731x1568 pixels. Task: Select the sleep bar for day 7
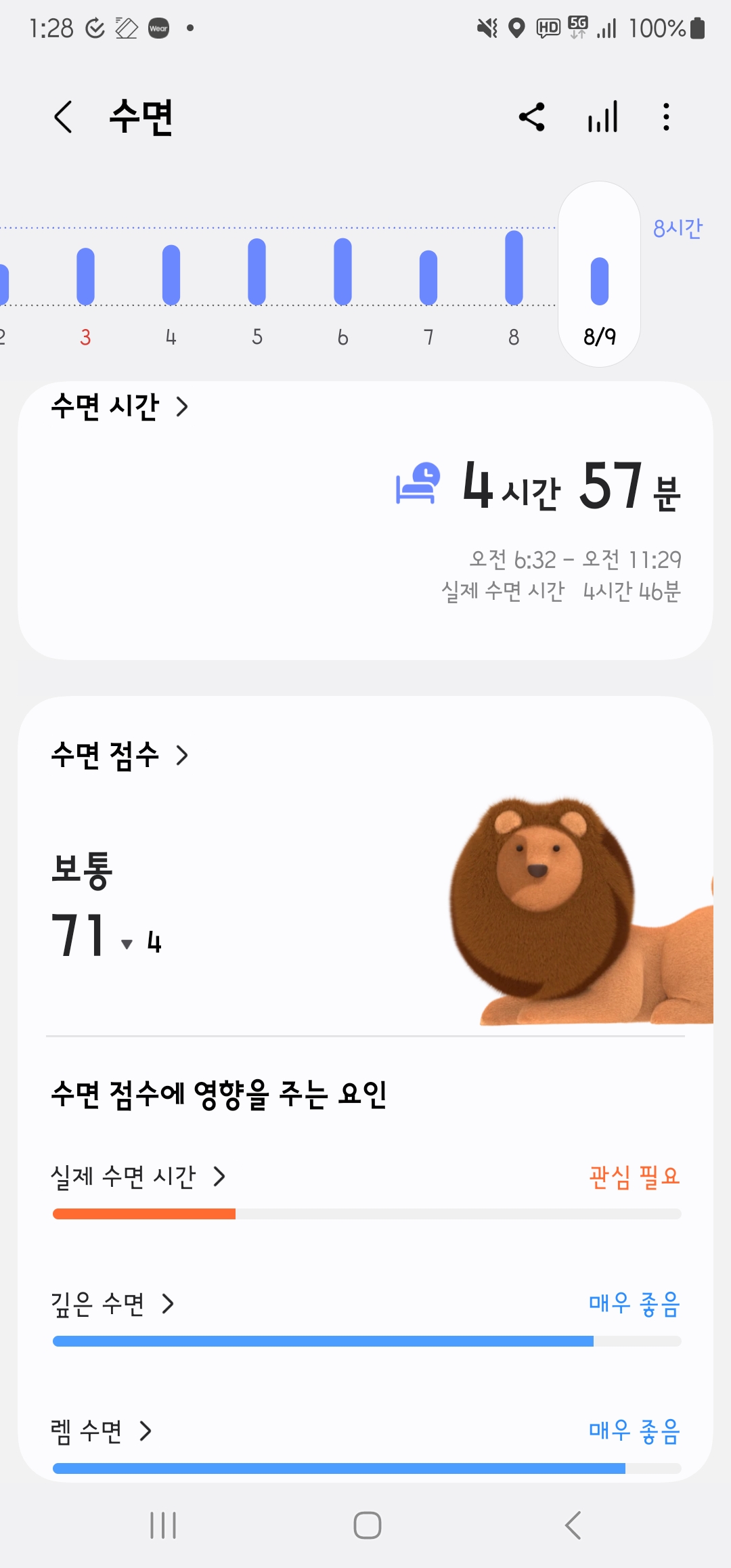(x=428, y=278)
